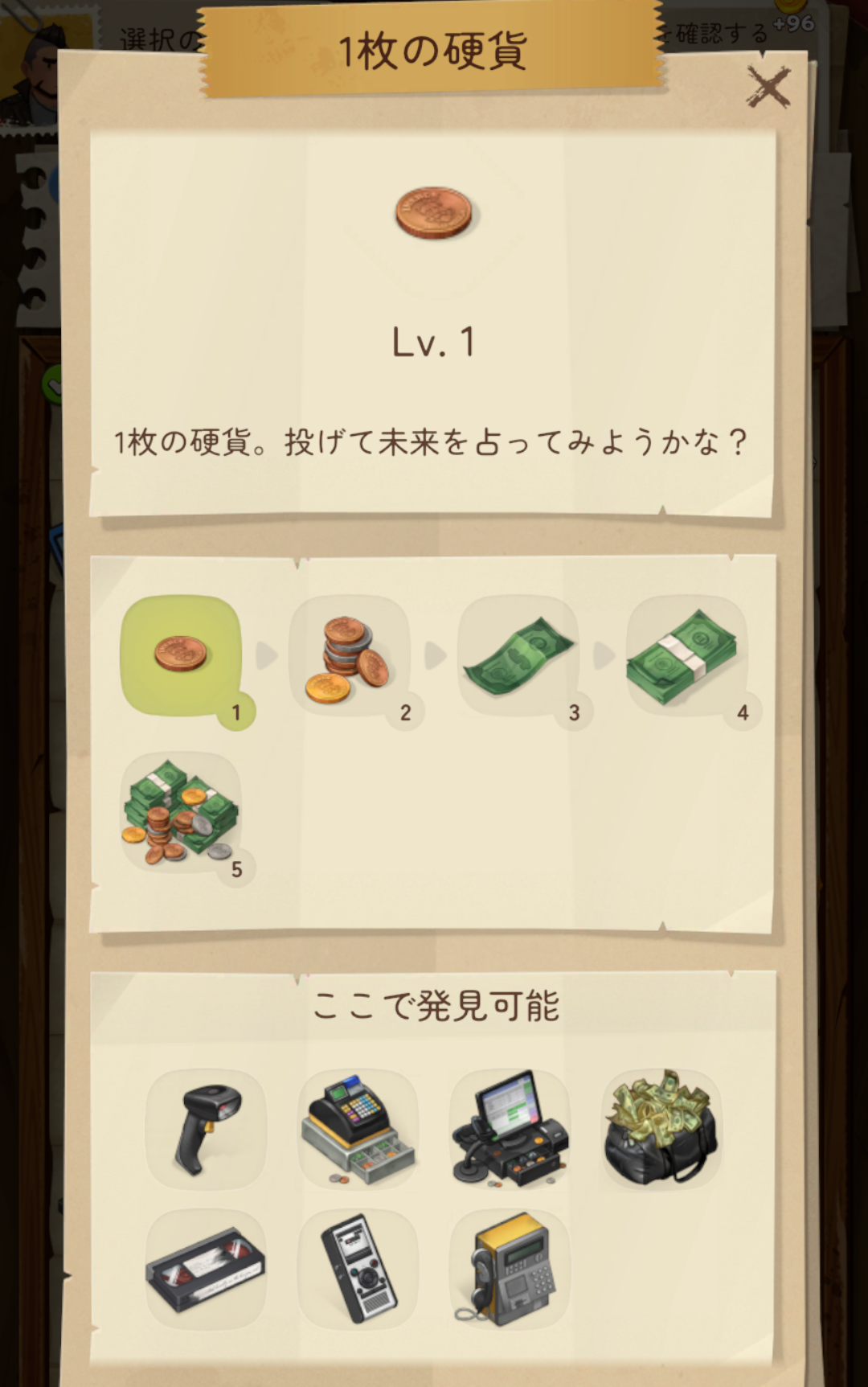Open the bag of money source item

[x=661, y=1129]
